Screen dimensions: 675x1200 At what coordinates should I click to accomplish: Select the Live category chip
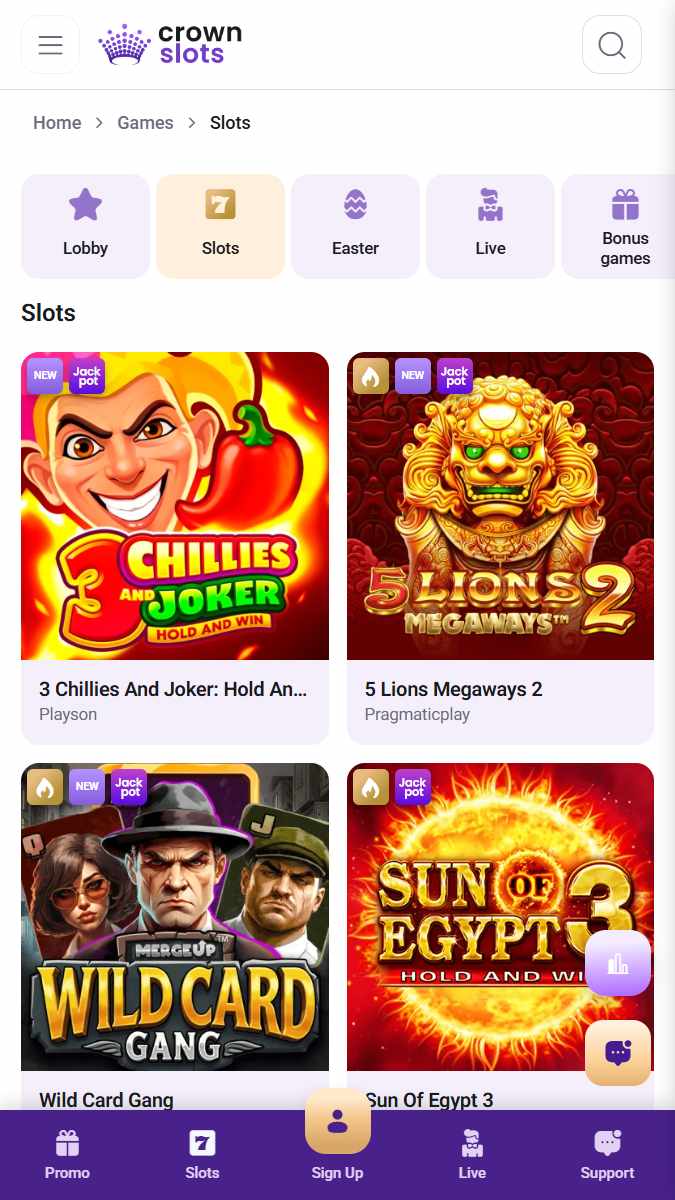coord(490,226)
